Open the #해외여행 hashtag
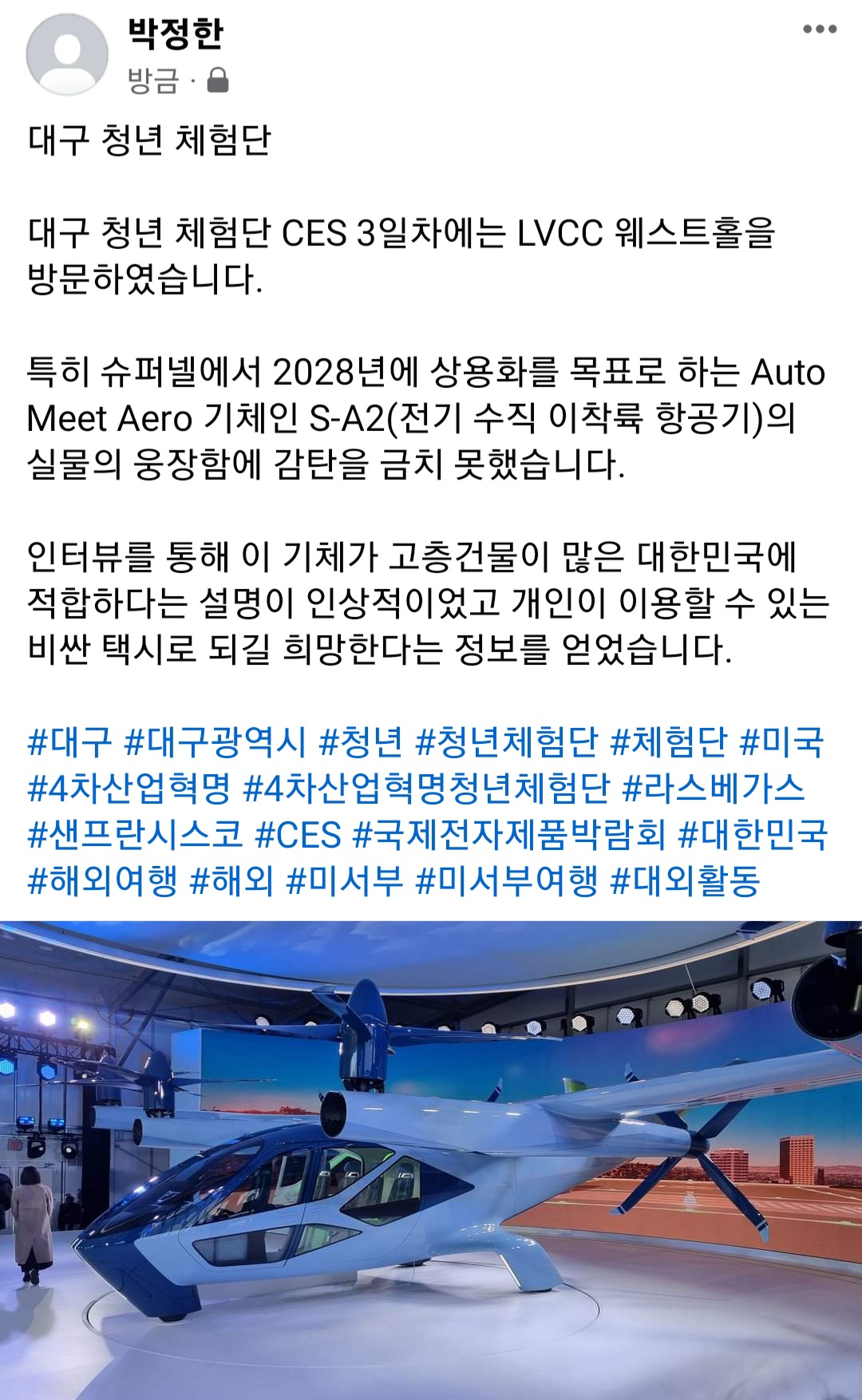The width and height of the screenshot is (862, 1400). click(102, 880)
